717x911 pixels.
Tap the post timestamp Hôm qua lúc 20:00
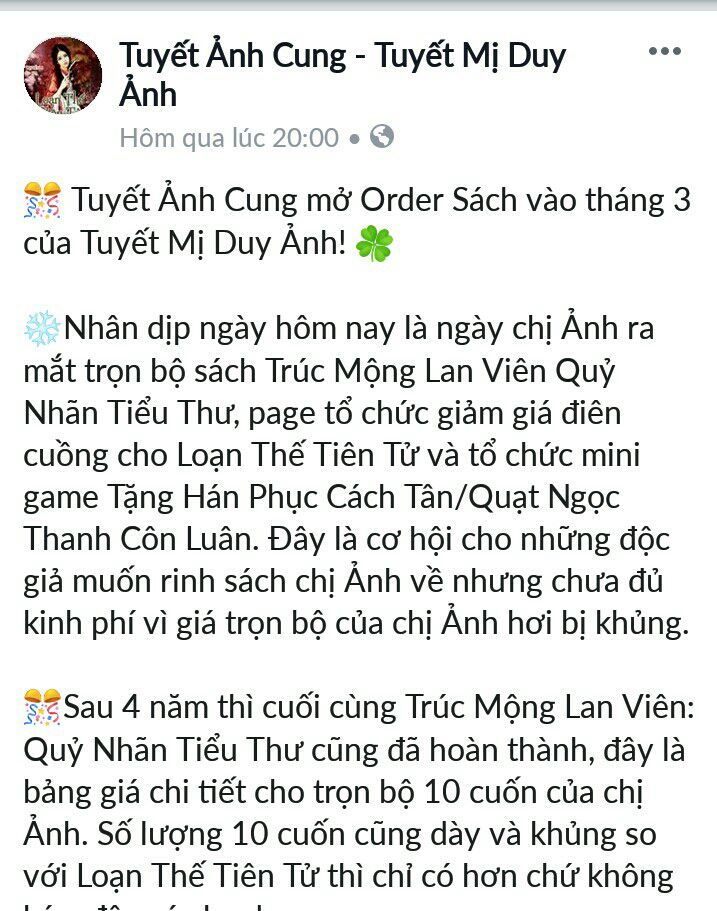(229, 137)
